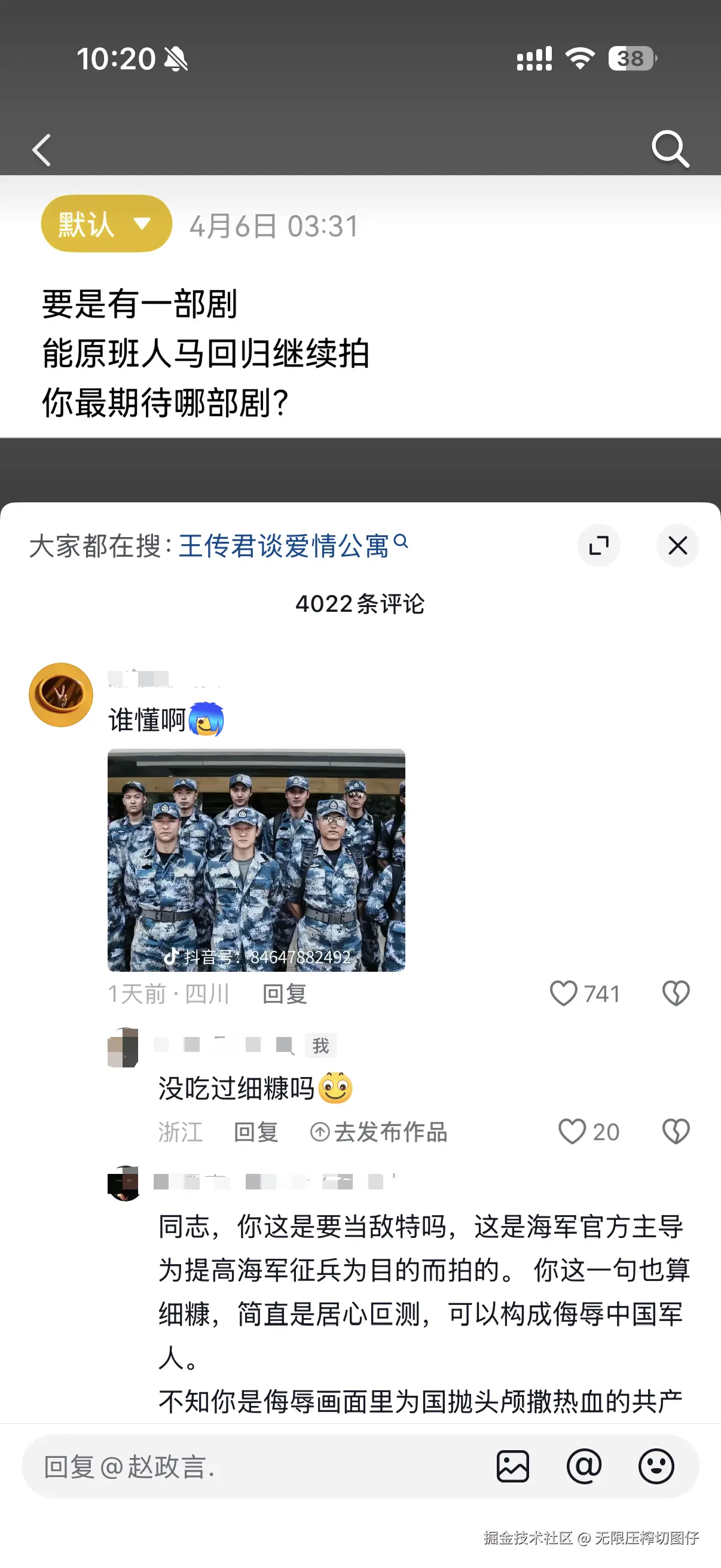Like the 谁懂啊 comment
Viewport: 721px width, 1568px height.
click(x=564, y=992)
